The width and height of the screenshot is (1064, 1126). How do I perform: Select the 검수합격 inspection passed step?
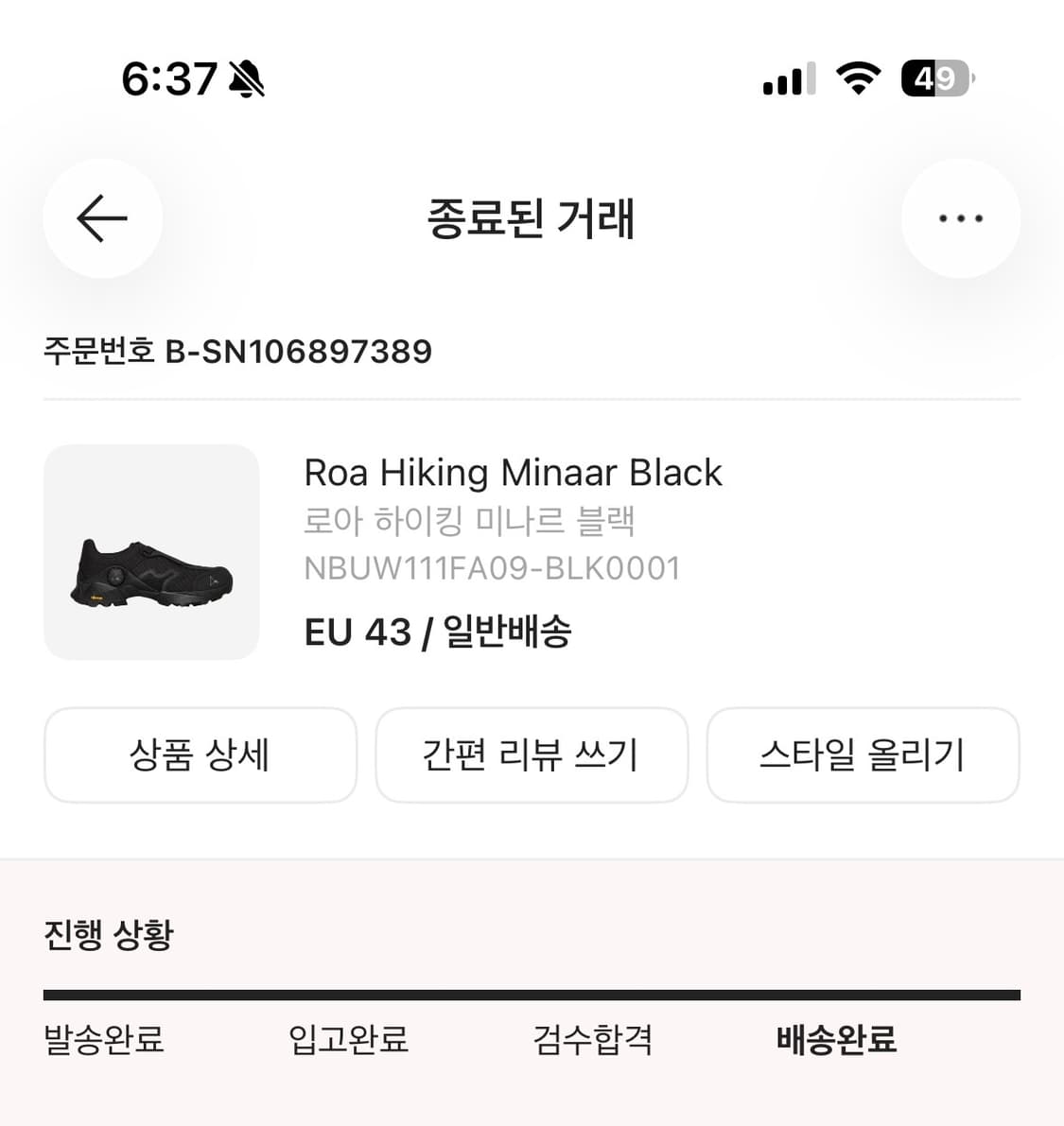pos(592,1039)
